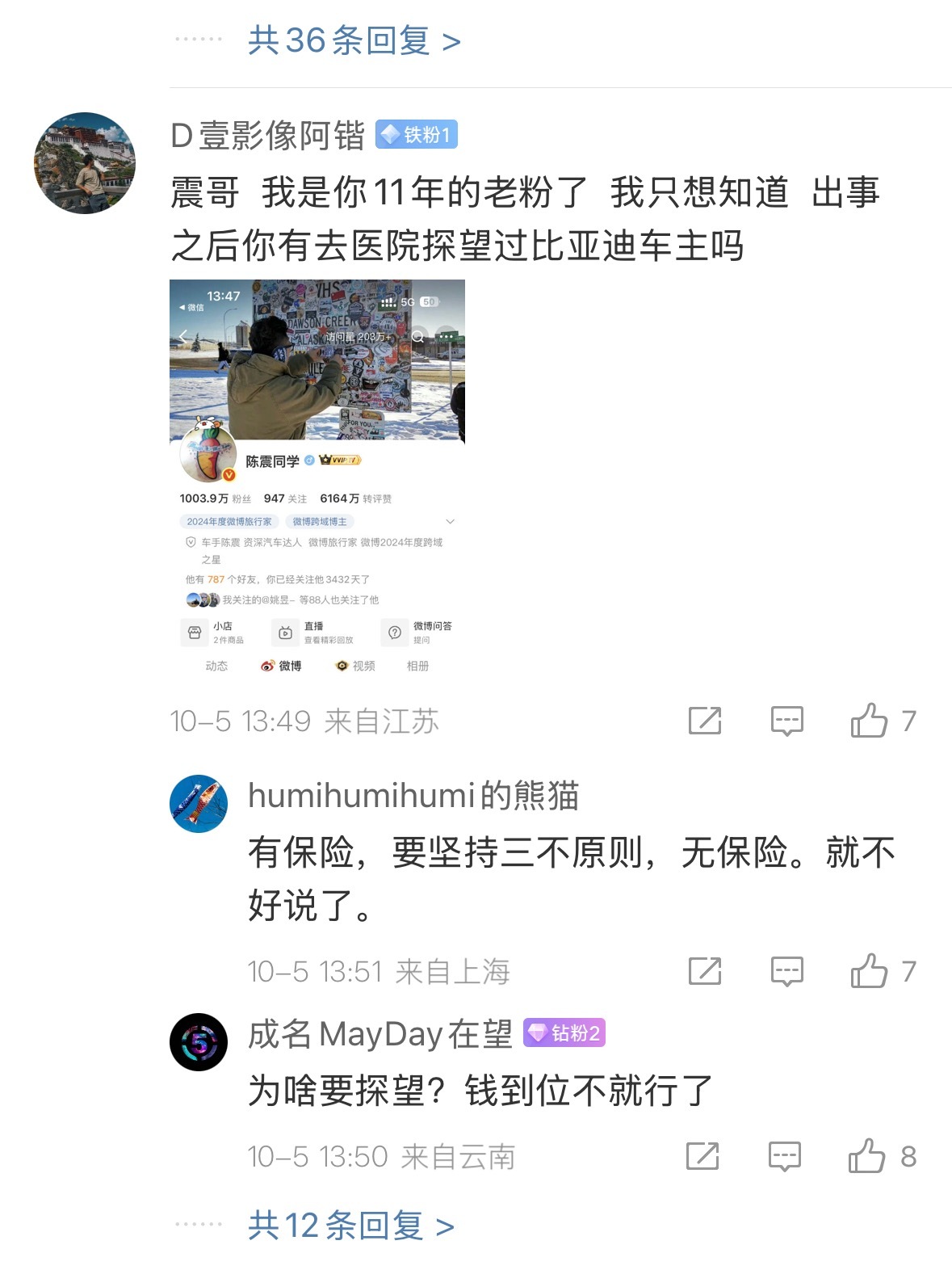The height and width of the screenshot is (1270, 952).
Task: Open 成名MayDay在望's avatar
Action: pyautogui.click(x=199, y=1042)
